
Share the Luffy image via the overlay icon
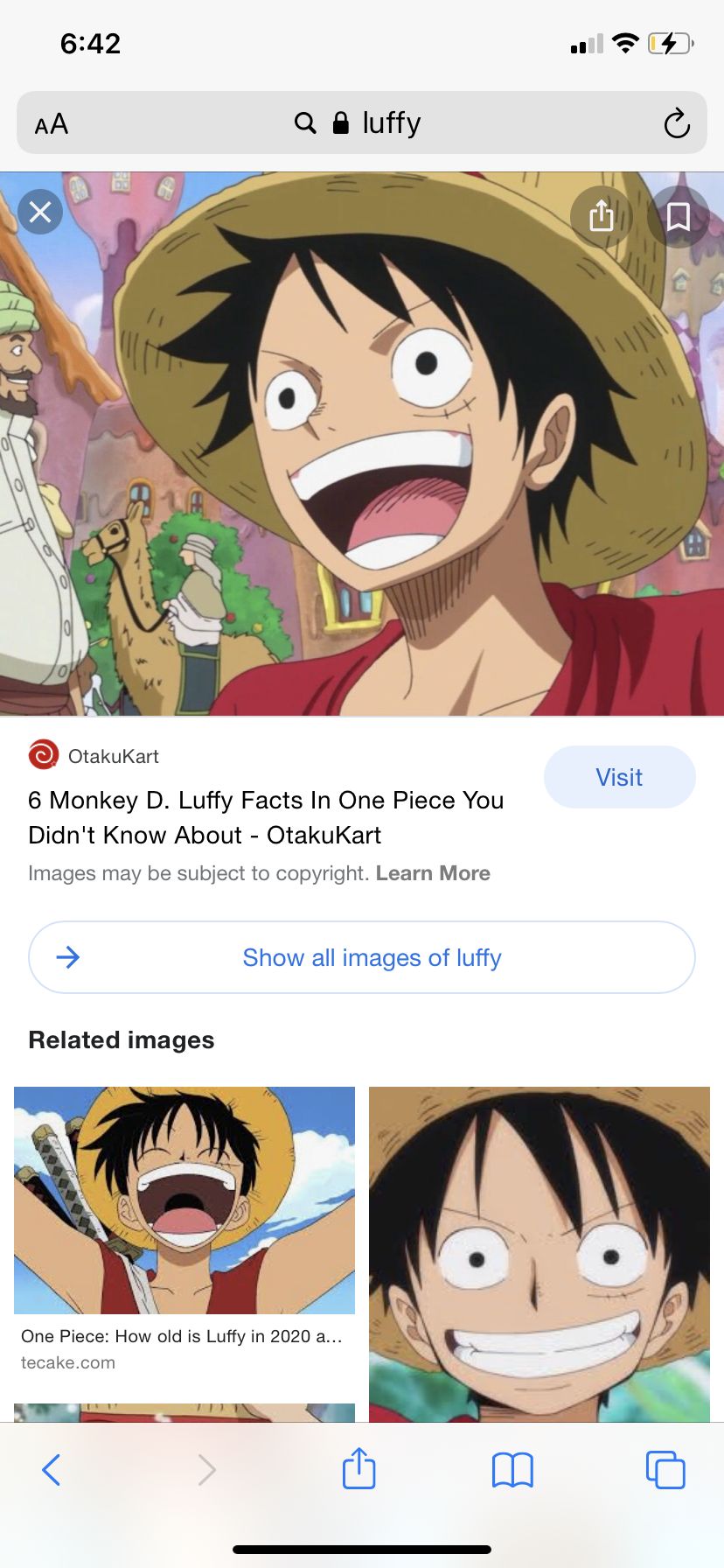602,215
